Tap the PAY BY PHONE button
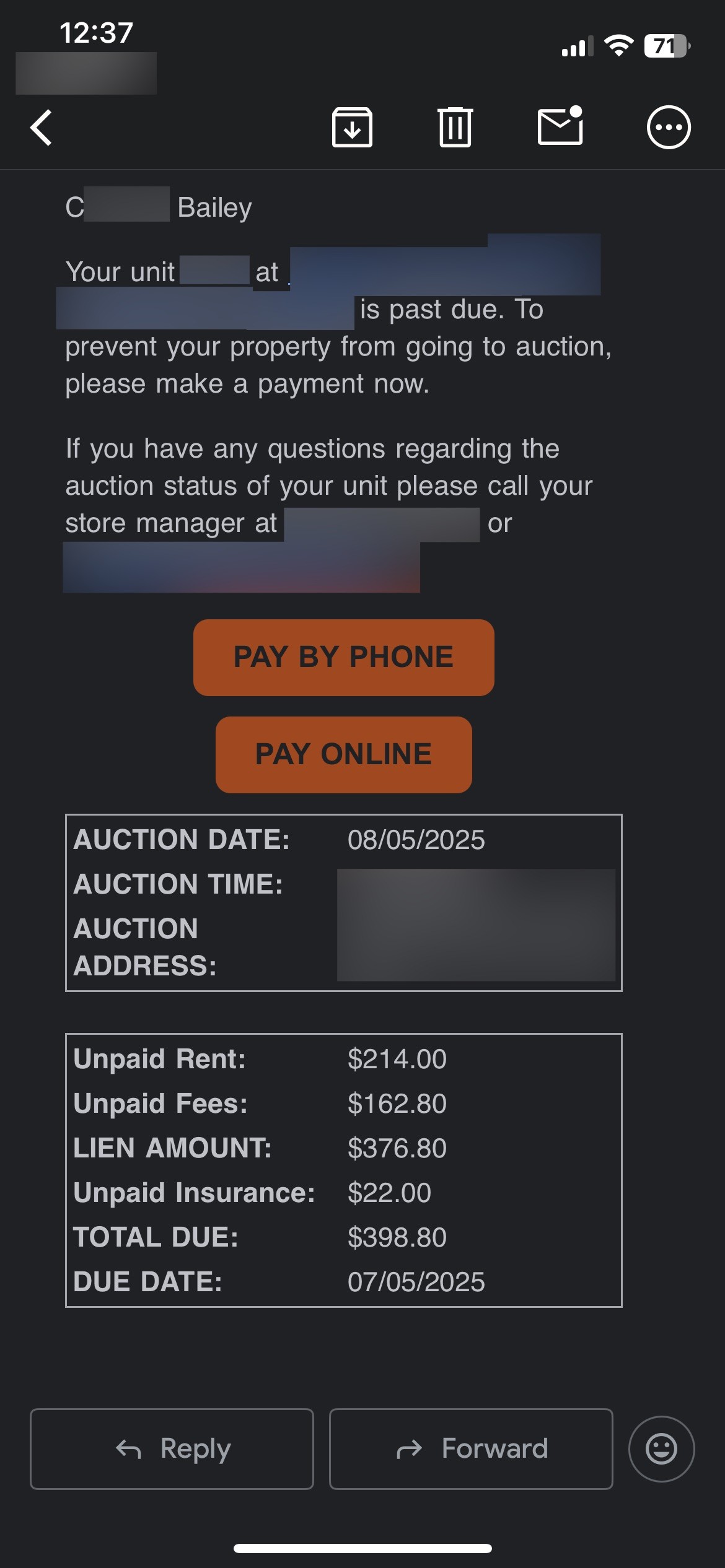725x1568 pixels. 344,657
